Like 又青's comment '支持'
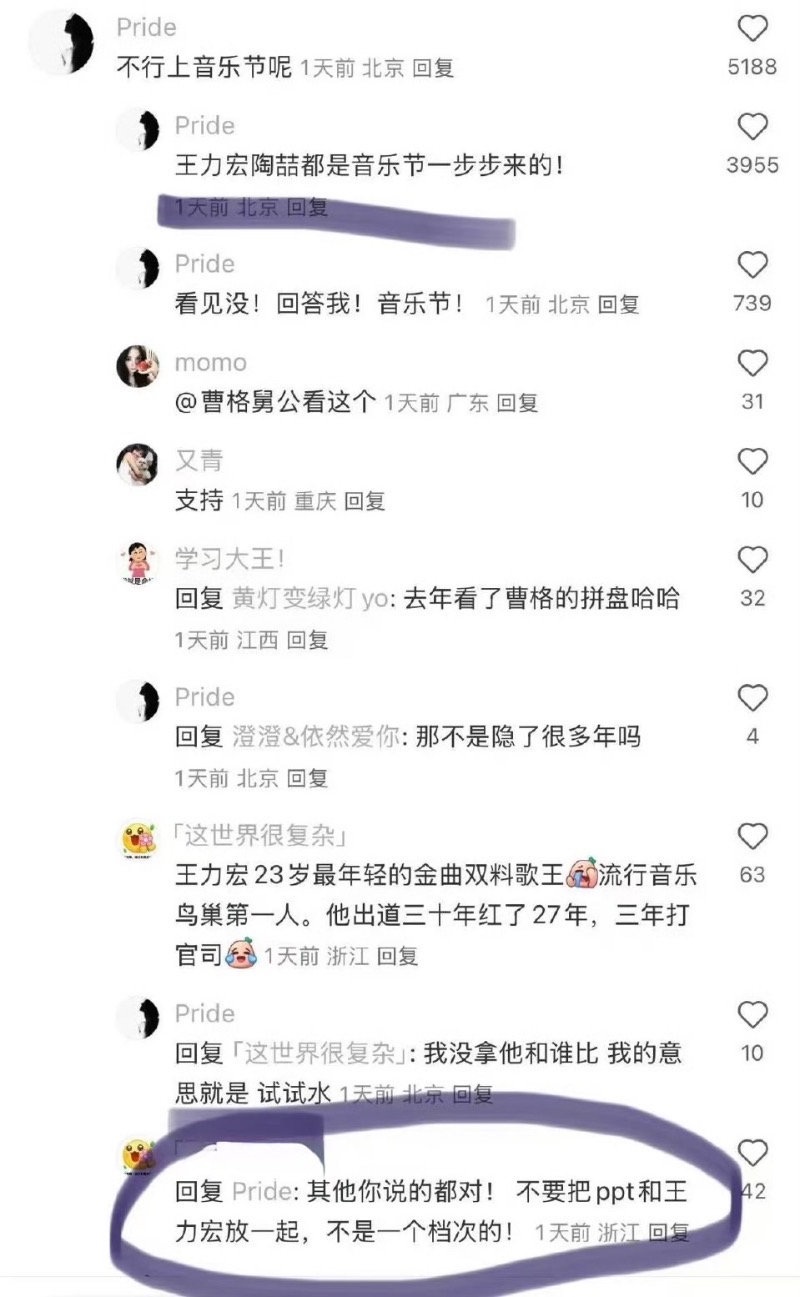Viewport: 800px width, 1297px height. coord(752,461)
